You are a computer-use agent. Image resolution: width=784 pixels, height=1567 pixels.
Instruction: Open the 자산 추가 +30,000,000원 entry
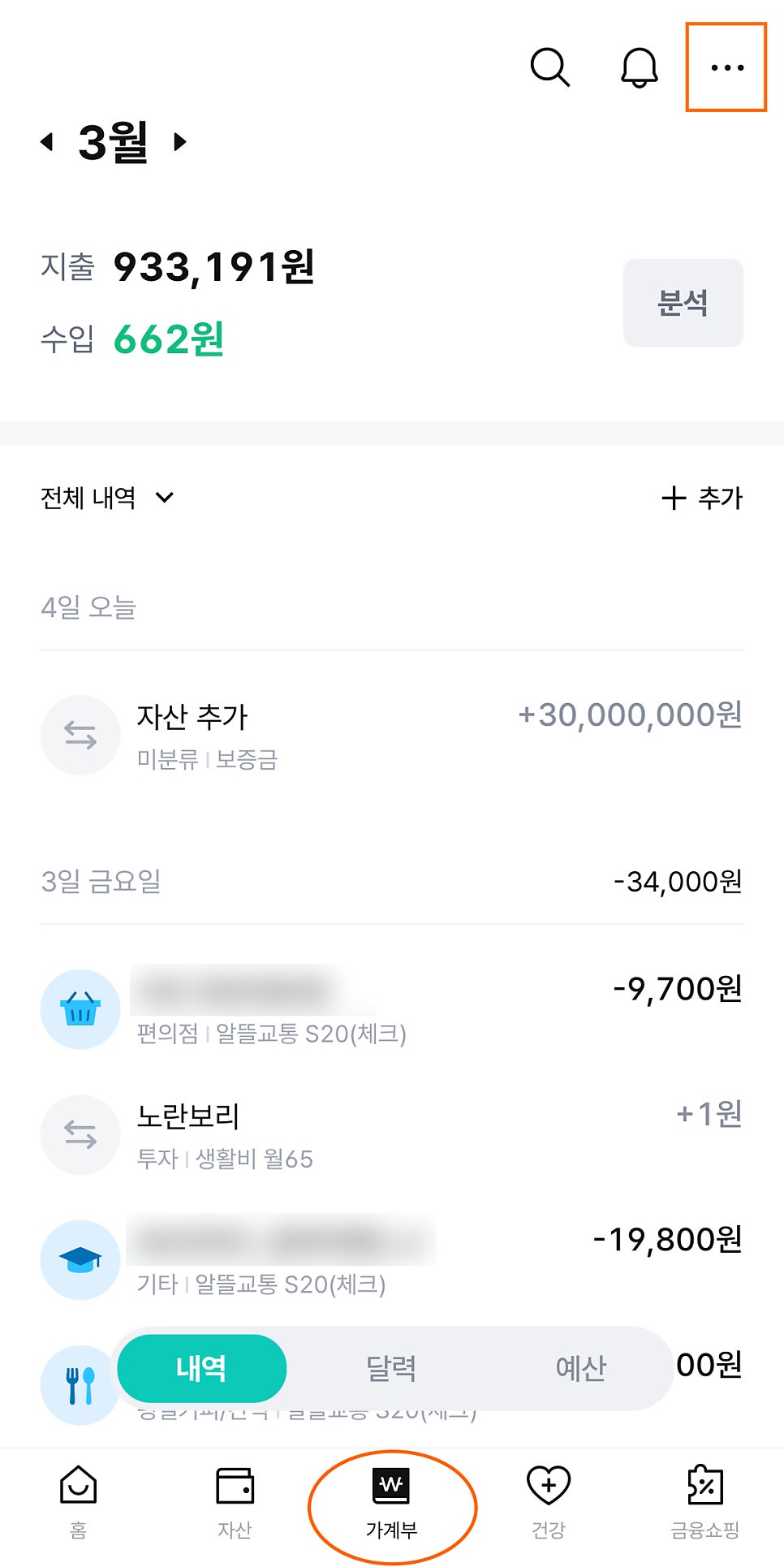pos(392,736)
